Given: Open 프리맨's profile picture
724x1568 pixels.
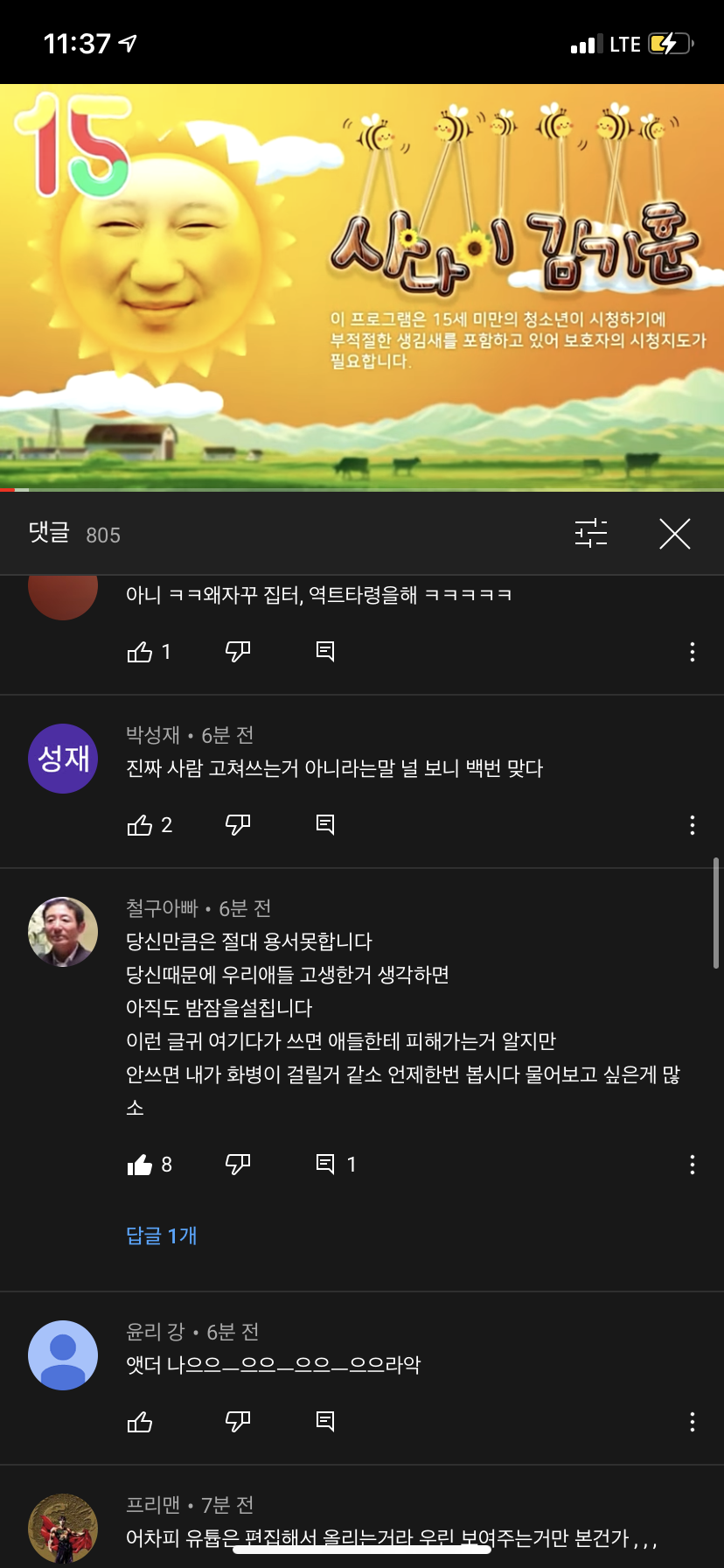Looking at the screenshot, I should [63, 1528].
